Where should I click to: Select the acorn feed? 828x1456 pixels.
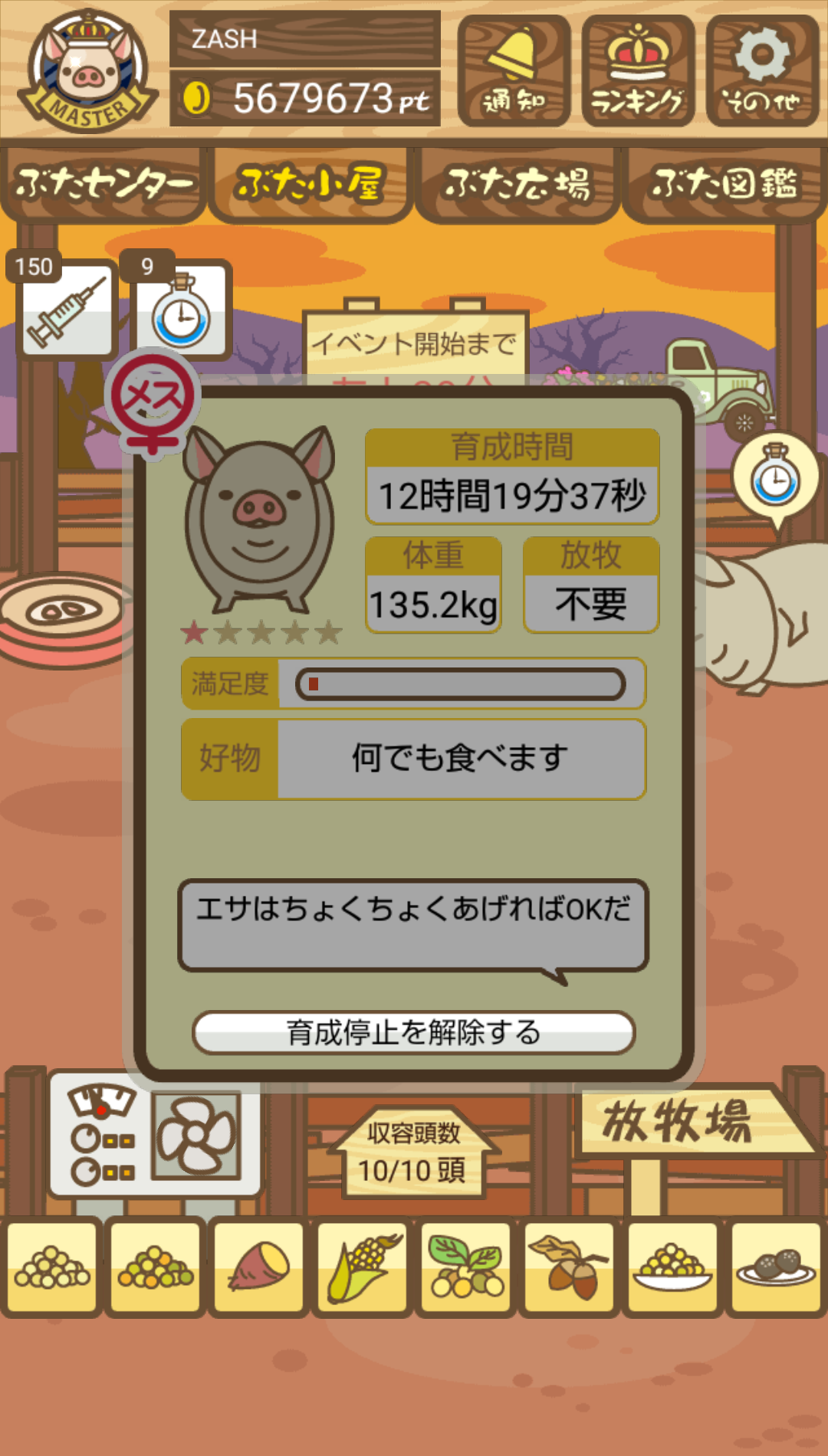point(569,1267)
